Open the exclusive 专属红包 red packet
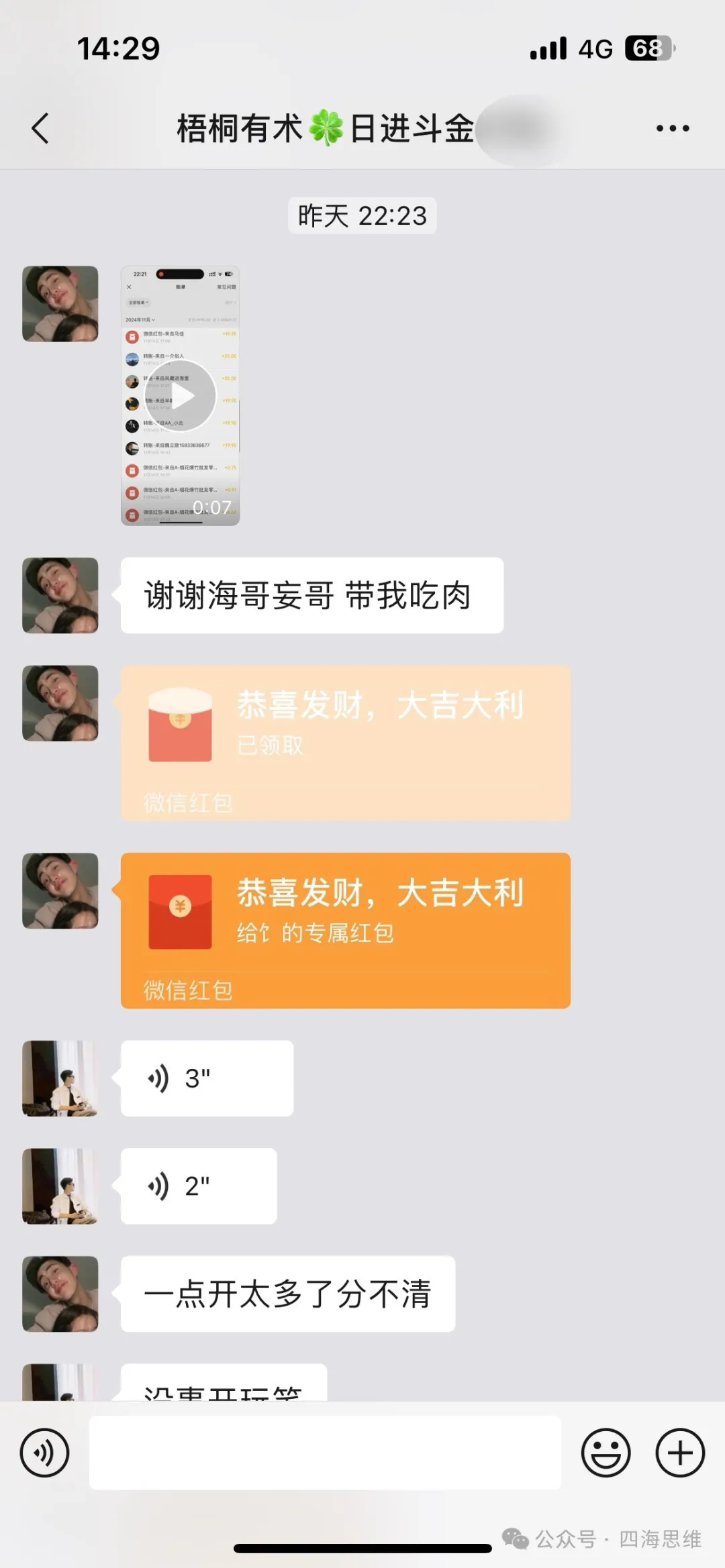 [x=346, y=929]
